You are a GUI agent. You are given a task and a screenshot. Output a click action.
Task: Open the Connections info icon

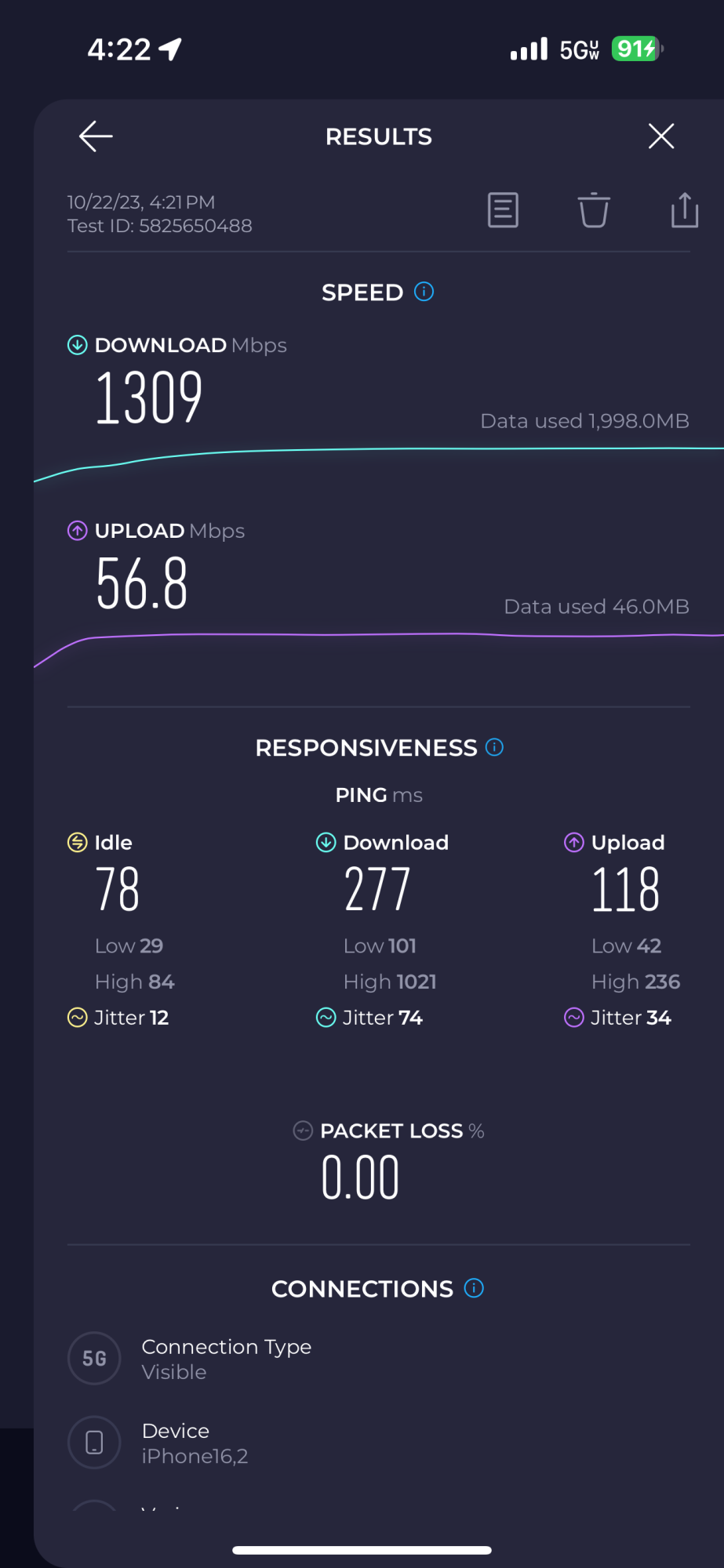tap(474, 1288)
